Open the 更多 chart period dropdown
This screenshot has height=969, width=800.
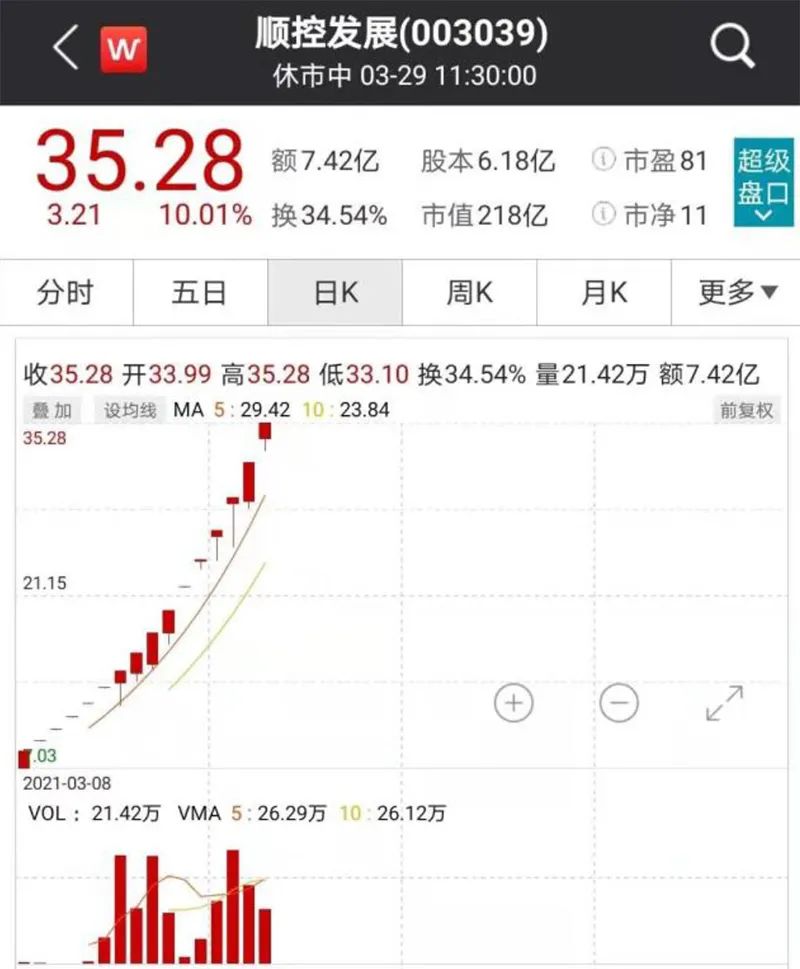point(737,293)
